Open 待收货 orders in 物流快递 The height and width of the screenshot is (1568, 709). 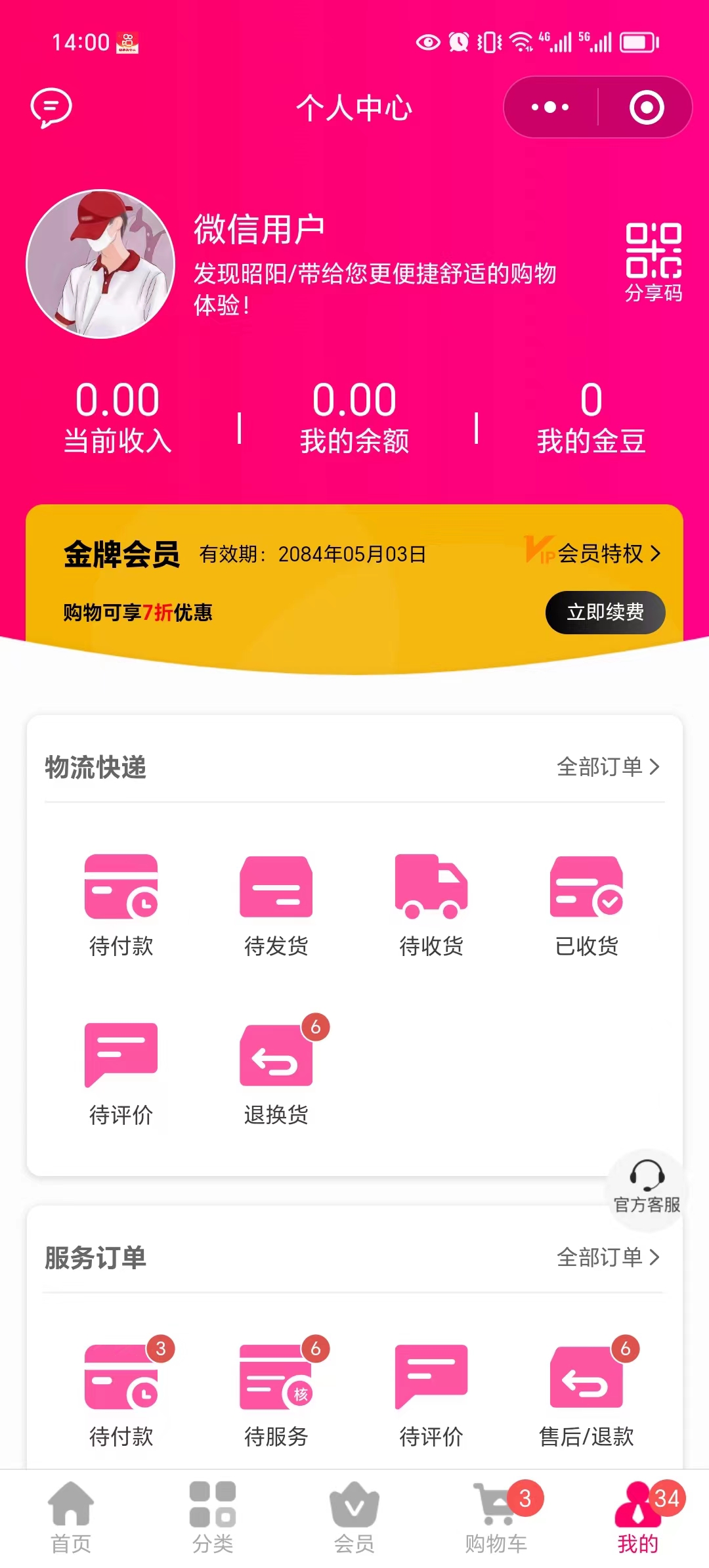pyautogui.click(x=431, y=903)
